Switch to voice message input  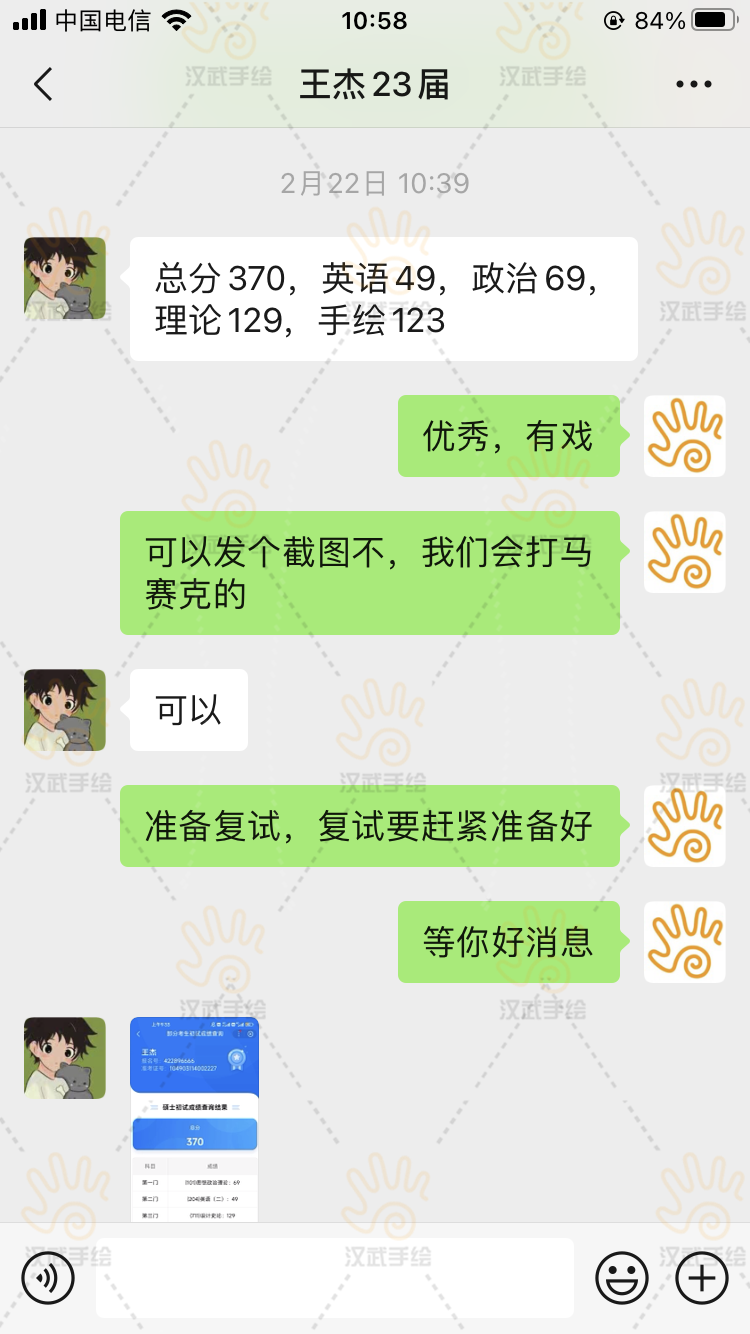coord(48,1278)
